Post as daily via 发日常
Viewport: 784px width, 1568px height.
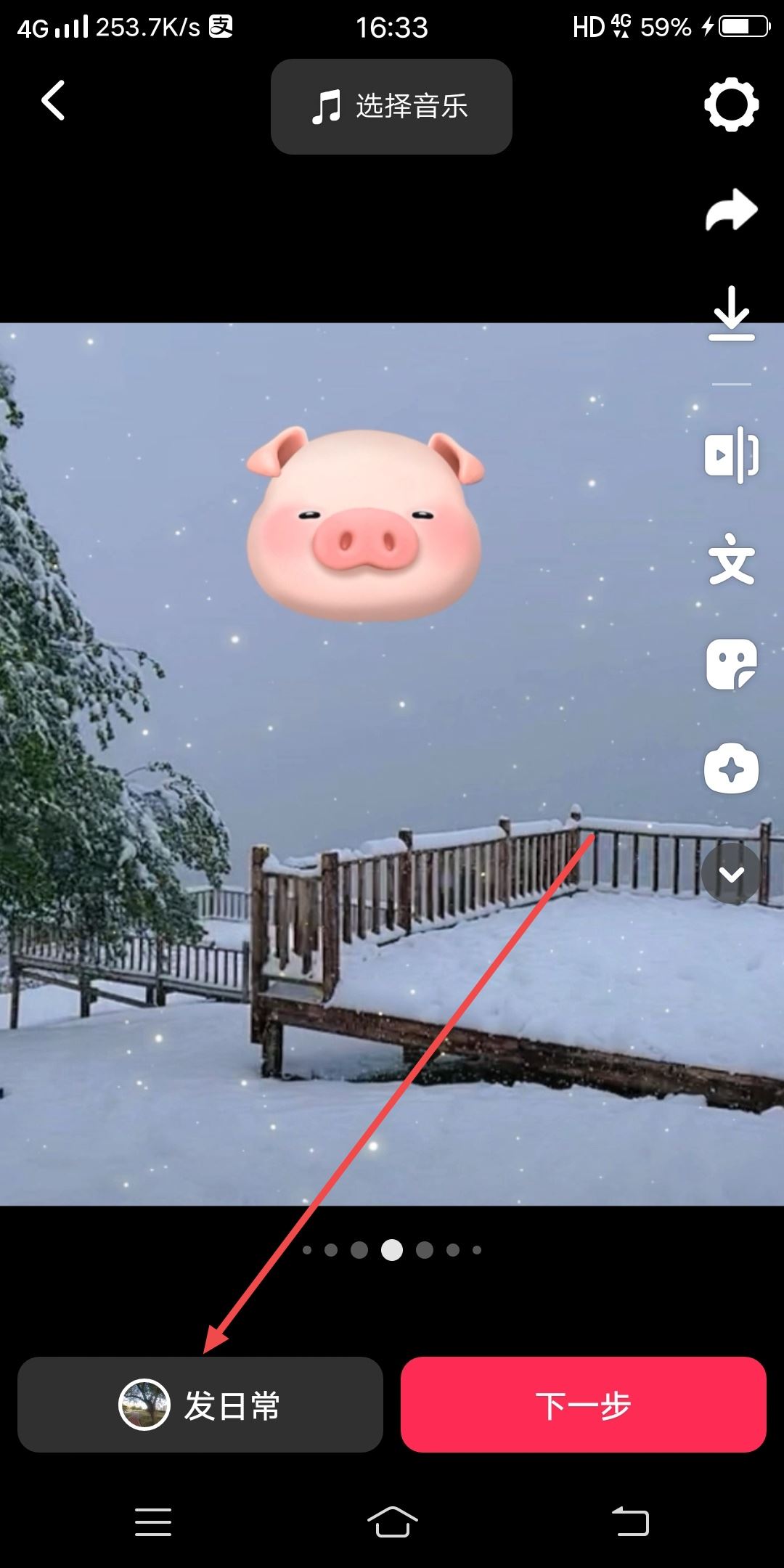click(200, 1405)
